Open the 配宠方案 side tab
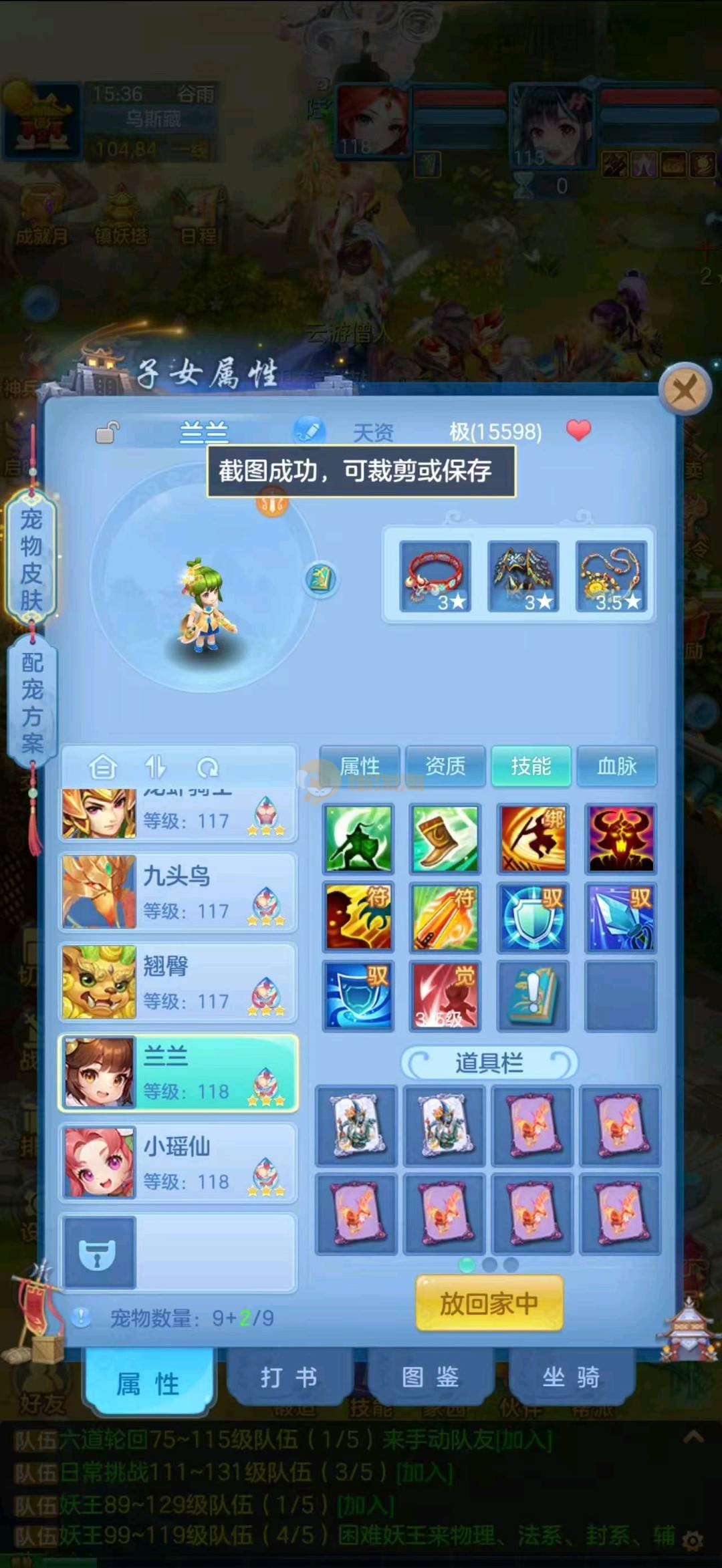Image resolution: width=722 pixels, height=1568 pixels. pyautogui.click(x=31, y=702)
